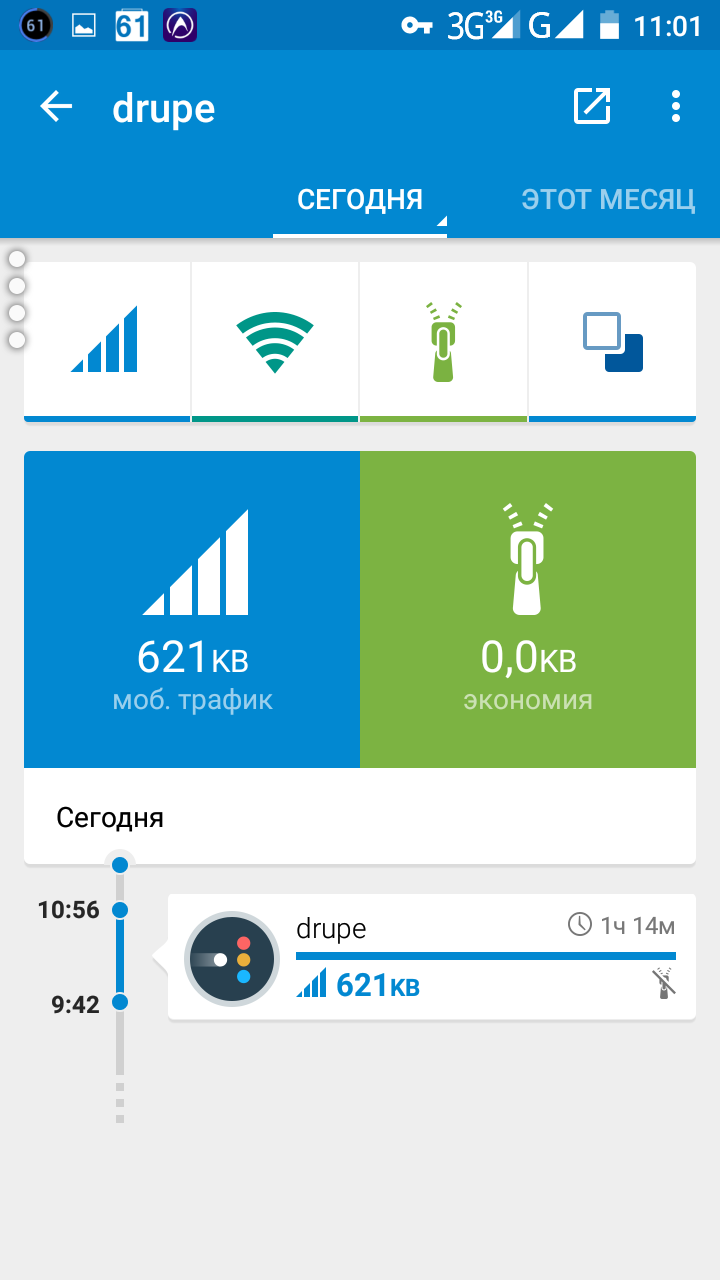Open drupe app with the external-link icon

tap(592, 107)
